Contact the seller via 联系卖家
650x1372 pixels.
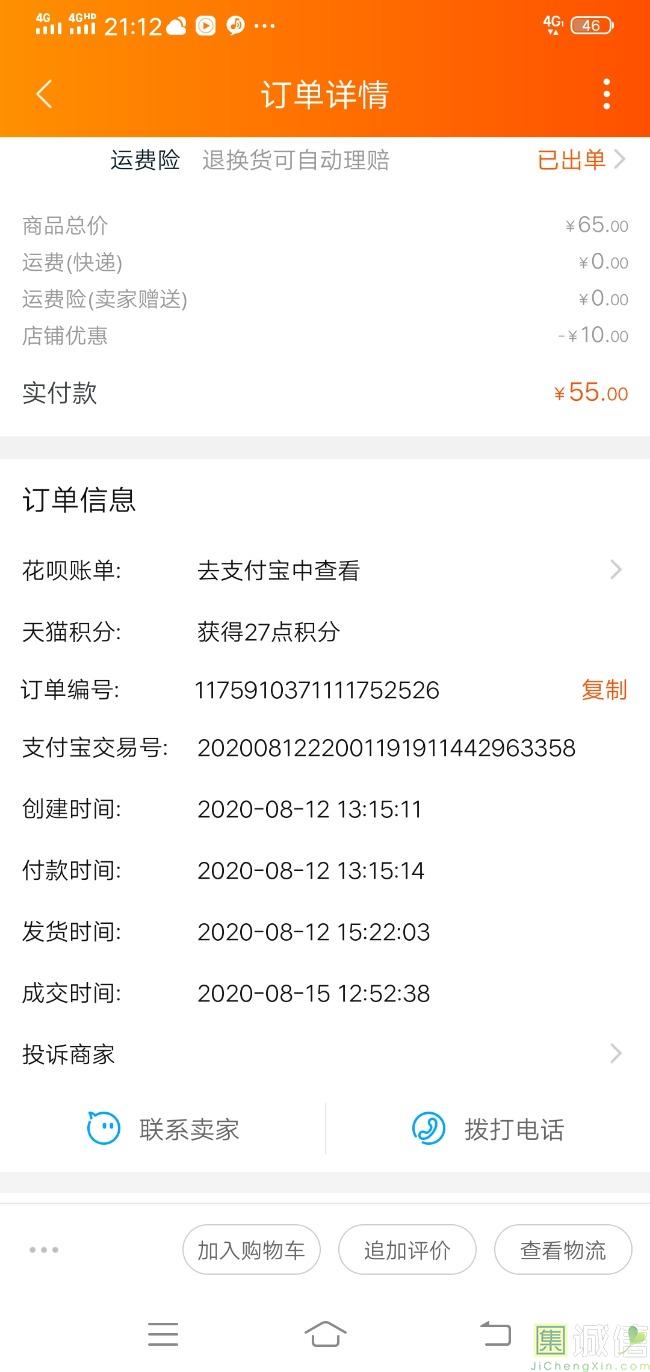pos(163,1129)
